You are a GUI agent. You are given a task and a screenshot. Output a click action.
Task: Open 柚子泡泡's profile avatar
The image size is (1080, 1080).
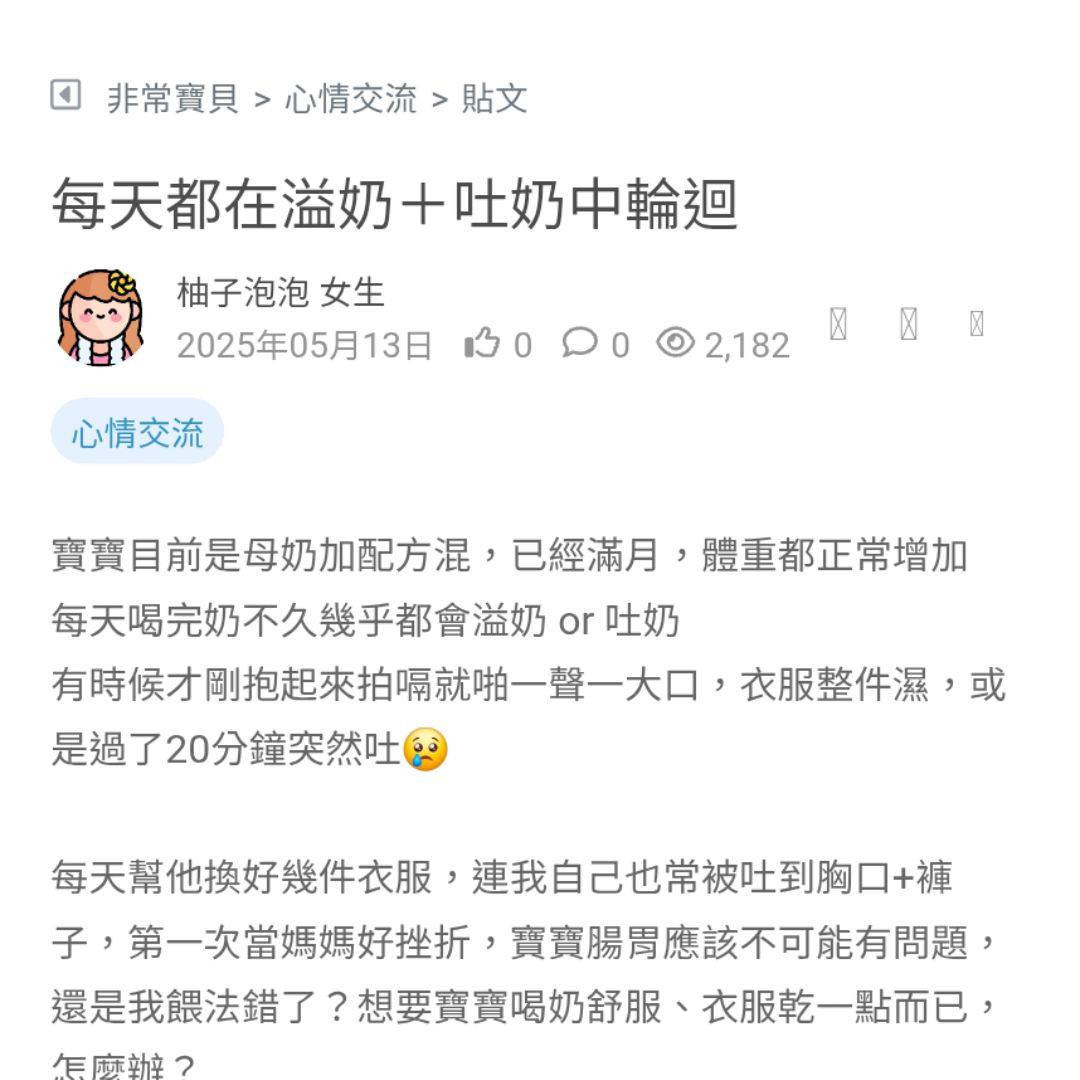point(100,317)
